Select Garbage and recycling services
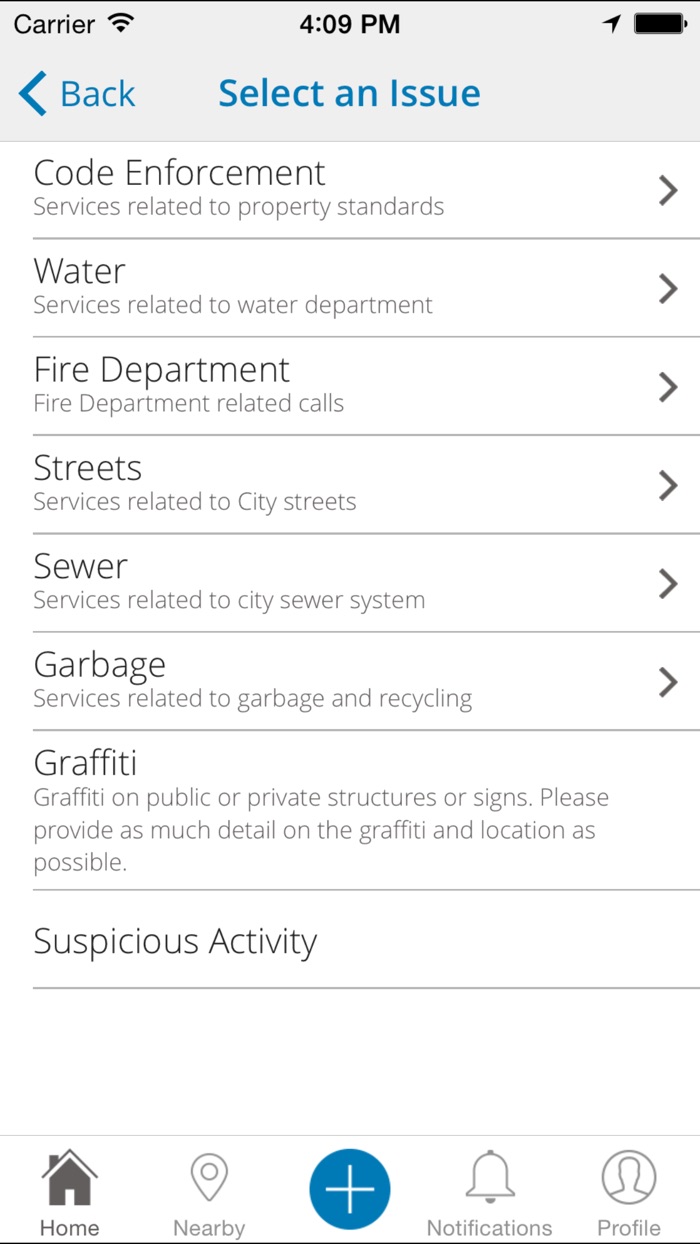 click(x=350, y=681)
